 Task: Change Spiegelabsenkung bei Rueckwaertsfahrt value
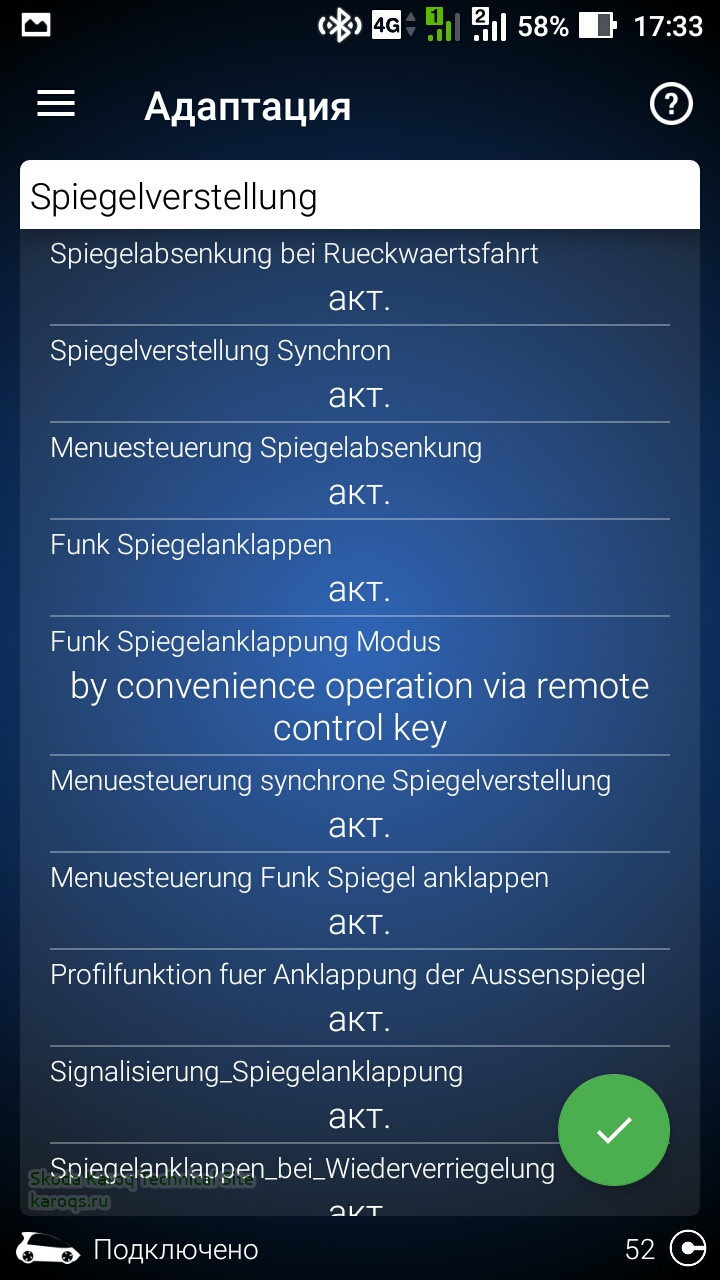tap(360, 298)
